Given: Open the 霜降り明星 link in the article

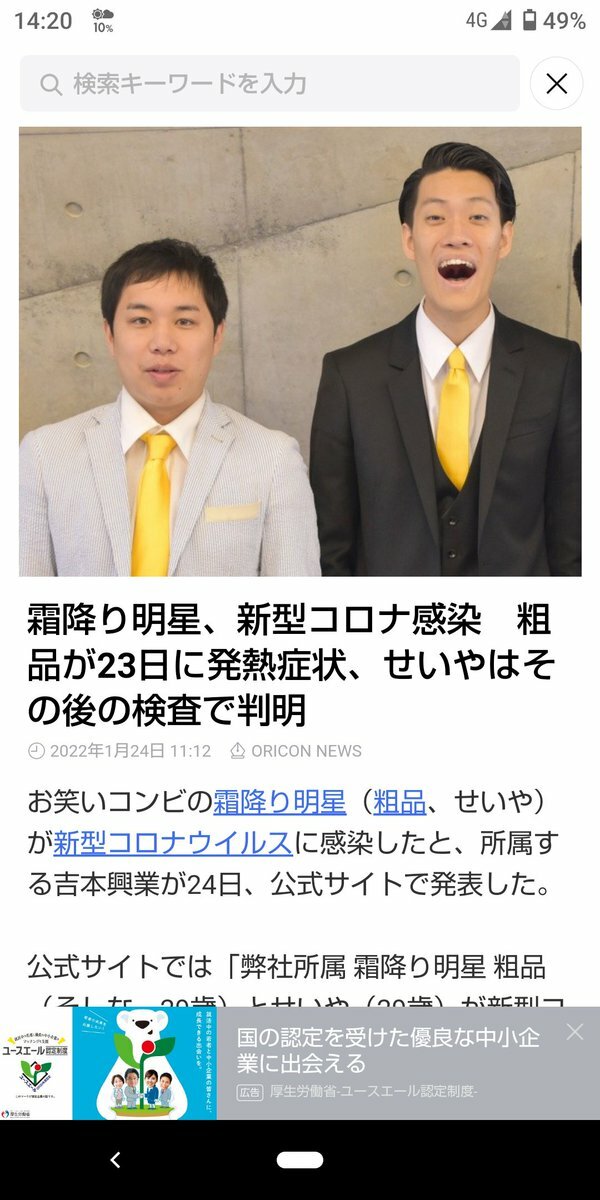Looking at the screenshot, I should point(279,802).
